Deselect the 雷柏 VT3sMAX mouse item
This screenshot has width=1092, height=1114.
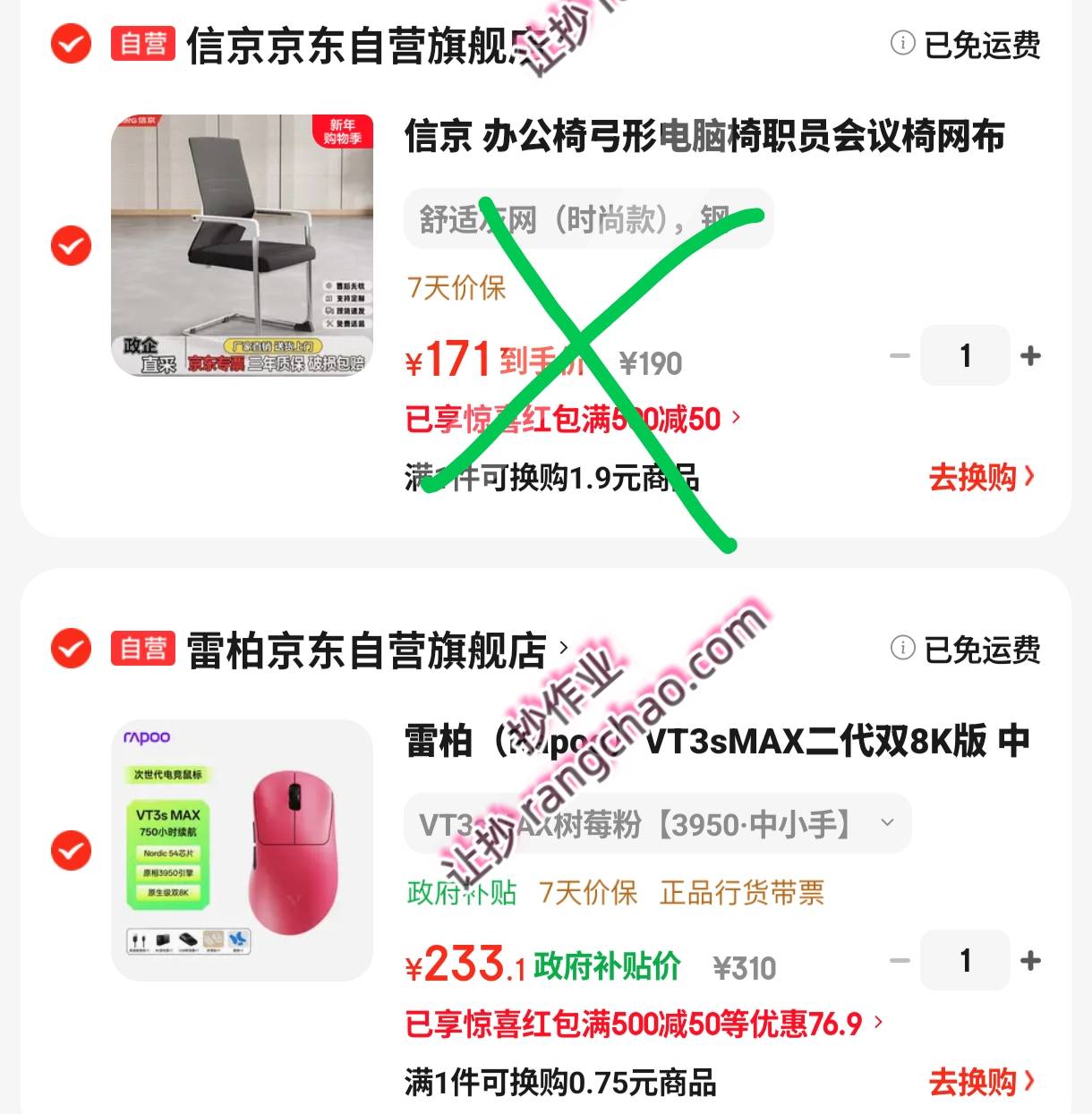(72, 850)
